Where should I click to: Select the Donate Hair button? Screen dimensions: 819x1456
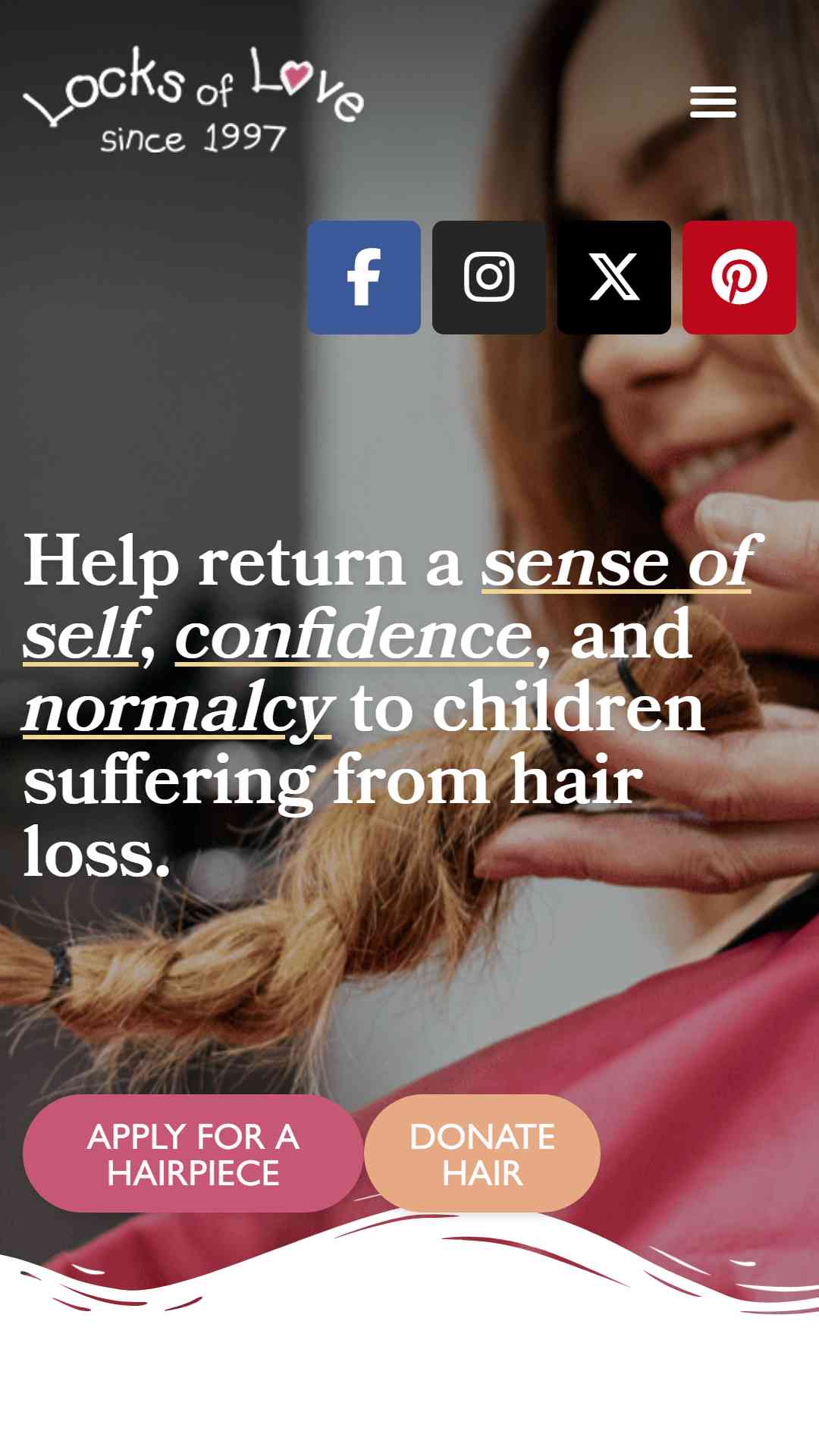(482, 1153)
